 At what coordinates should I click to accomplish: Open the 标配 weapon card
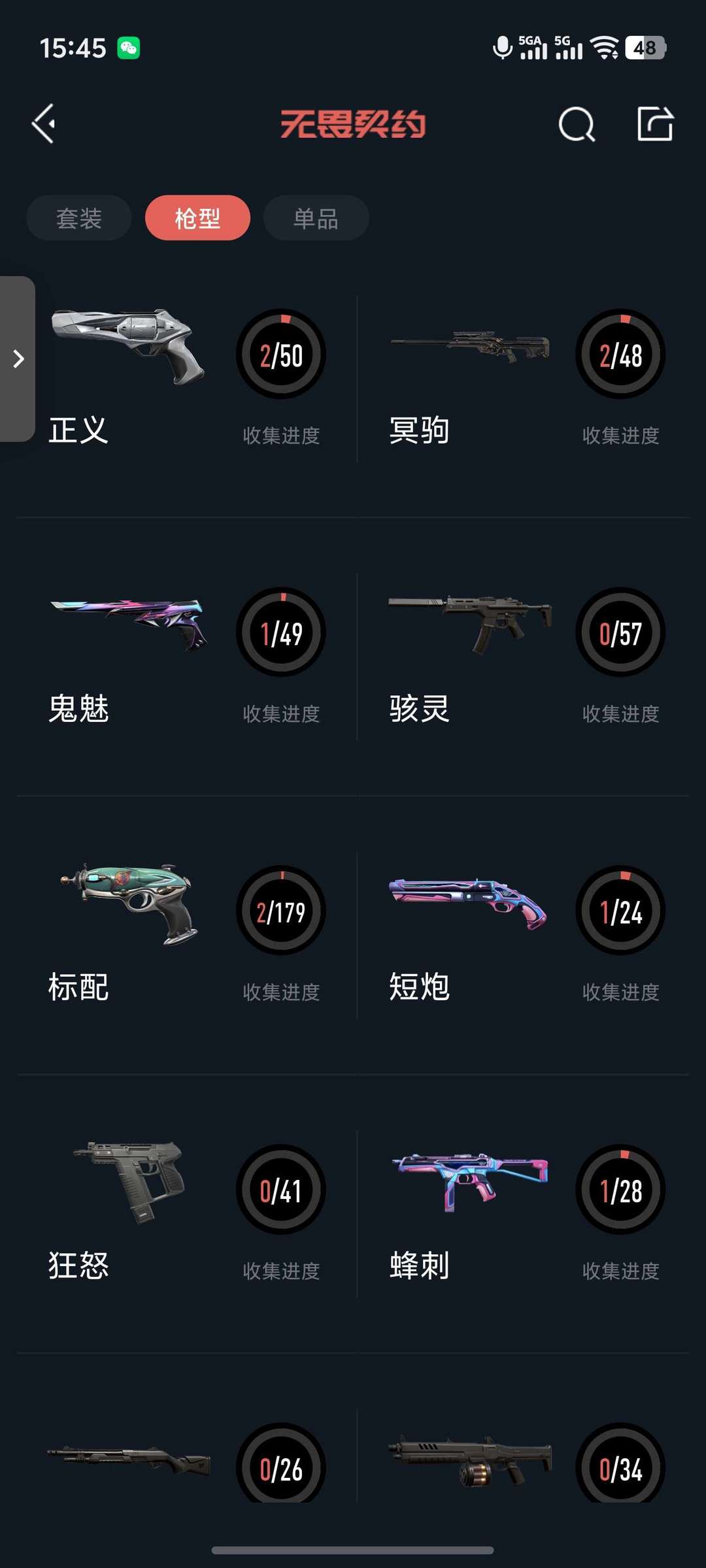pos(187,936)
